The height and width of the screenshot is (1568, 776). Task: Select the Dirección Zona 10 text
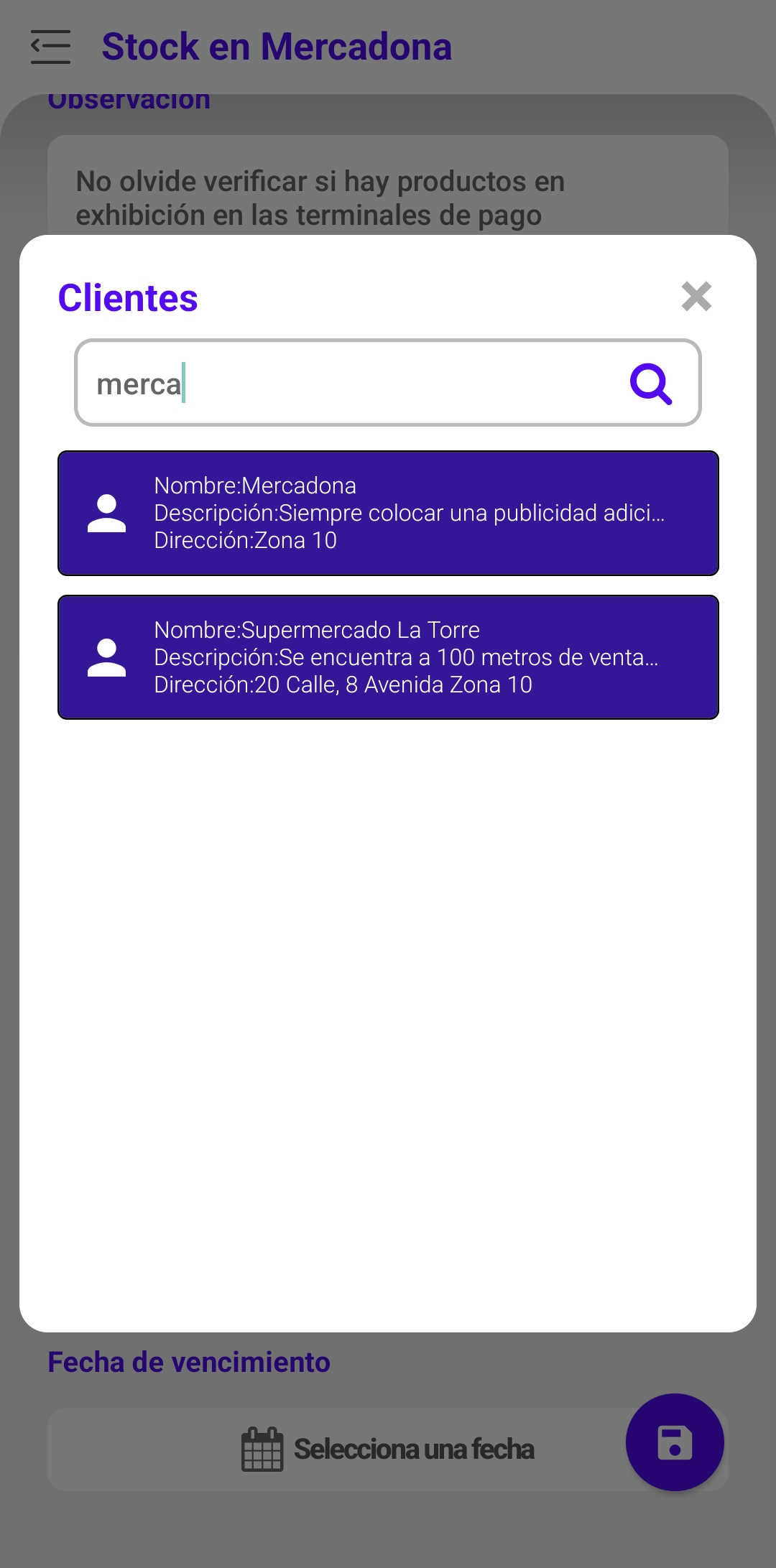[246, 540]
